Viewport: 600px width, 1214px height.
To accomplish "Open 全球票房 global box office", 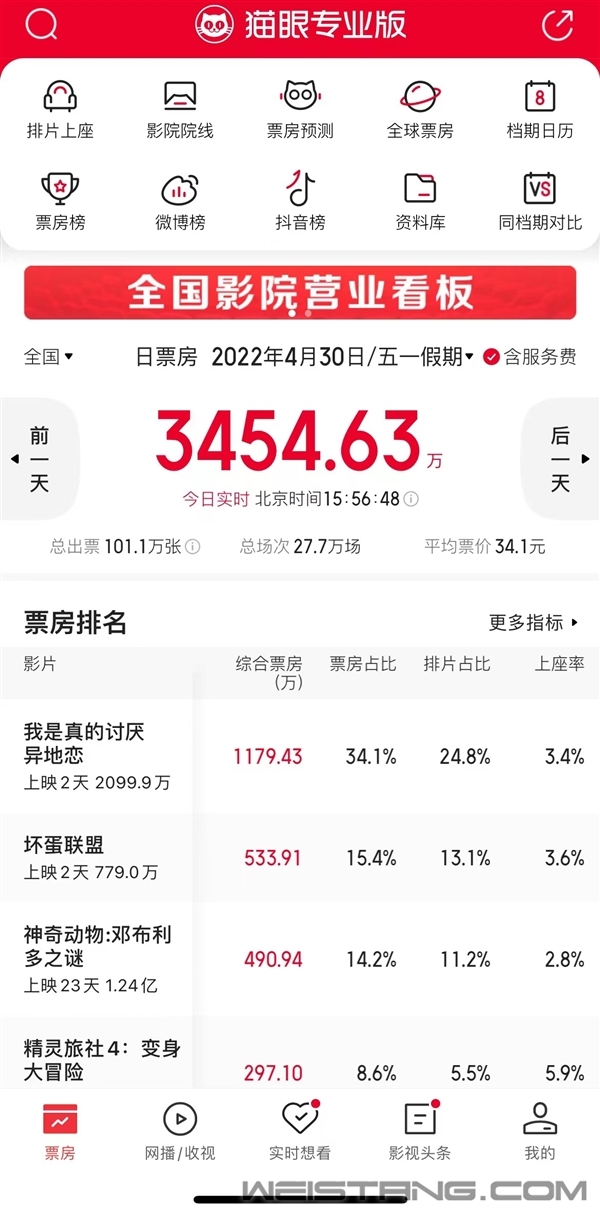I will [420, 110].
